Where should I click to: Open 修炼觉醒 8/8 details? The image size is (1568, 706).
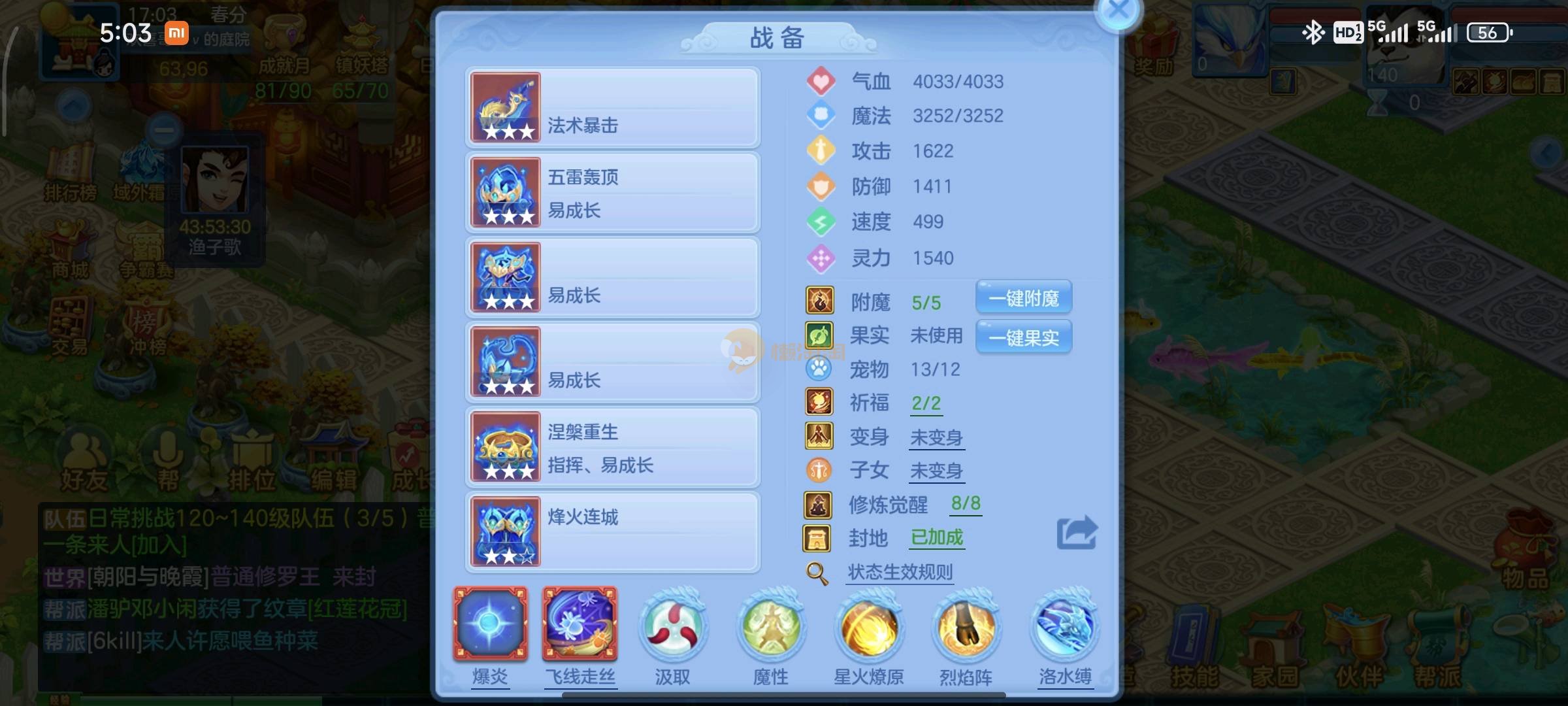tap(966, 504)
